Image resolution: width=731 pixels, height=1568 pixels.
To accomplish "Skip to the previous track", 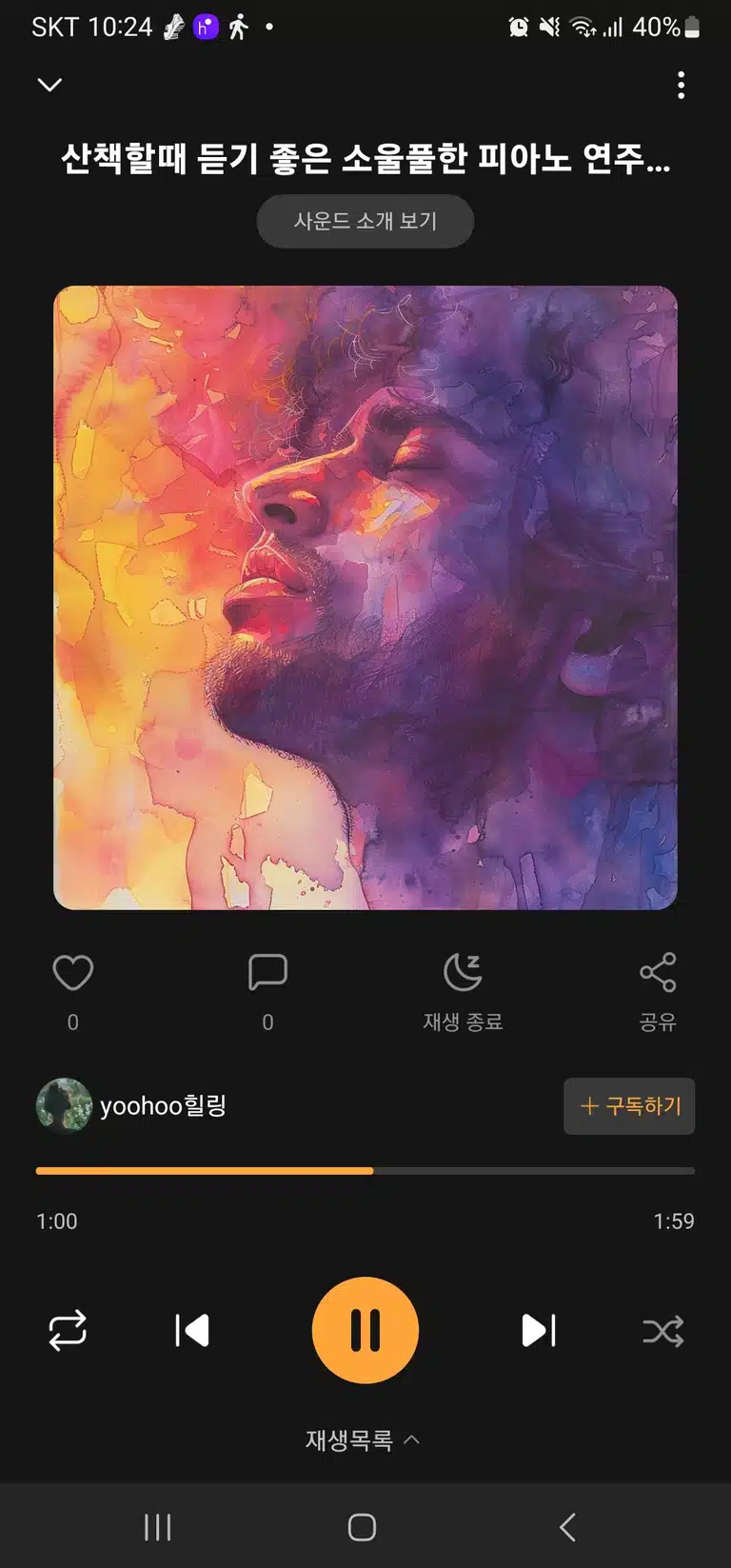I will (x=192, y=1330).
